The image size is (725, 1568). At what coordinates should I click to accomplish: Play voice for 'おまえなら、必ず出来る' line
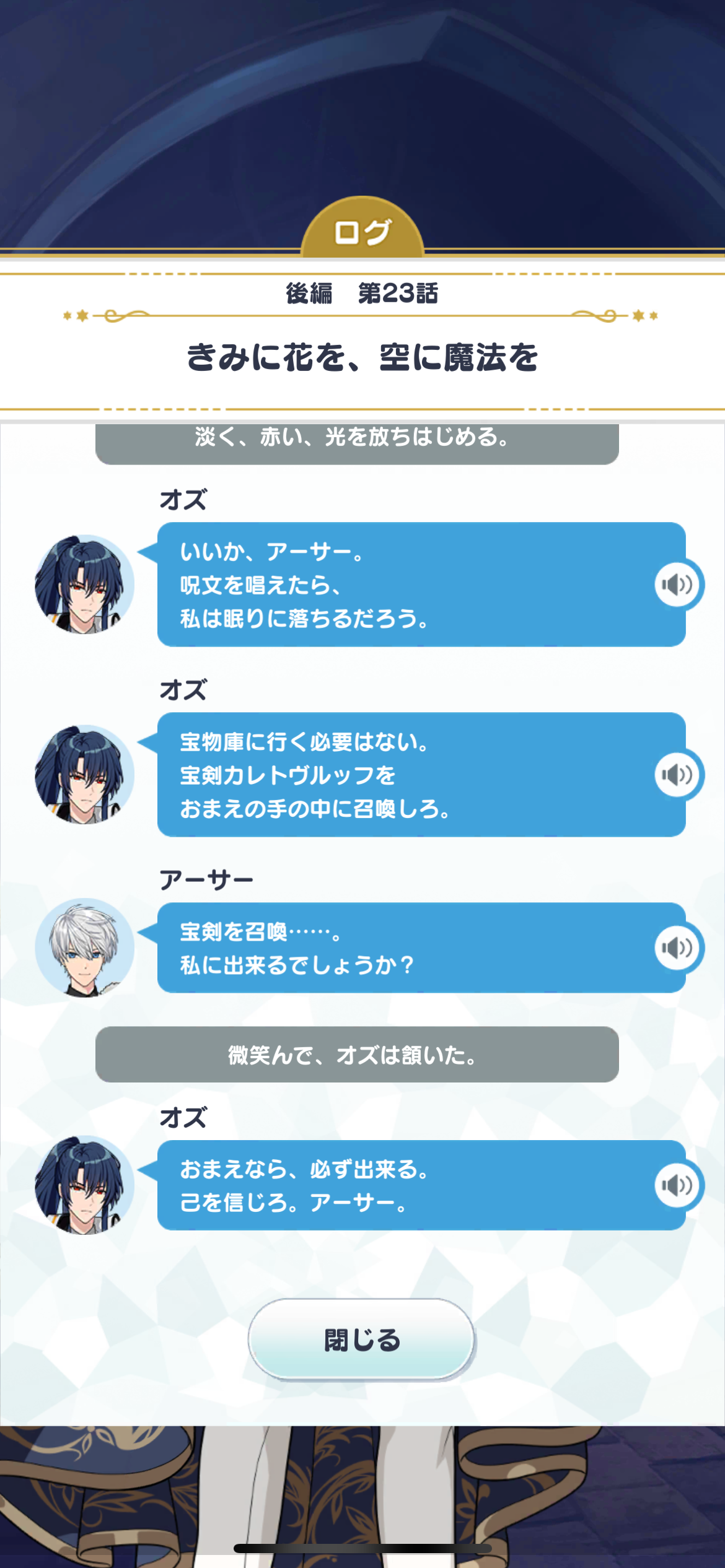point(677,1185)
